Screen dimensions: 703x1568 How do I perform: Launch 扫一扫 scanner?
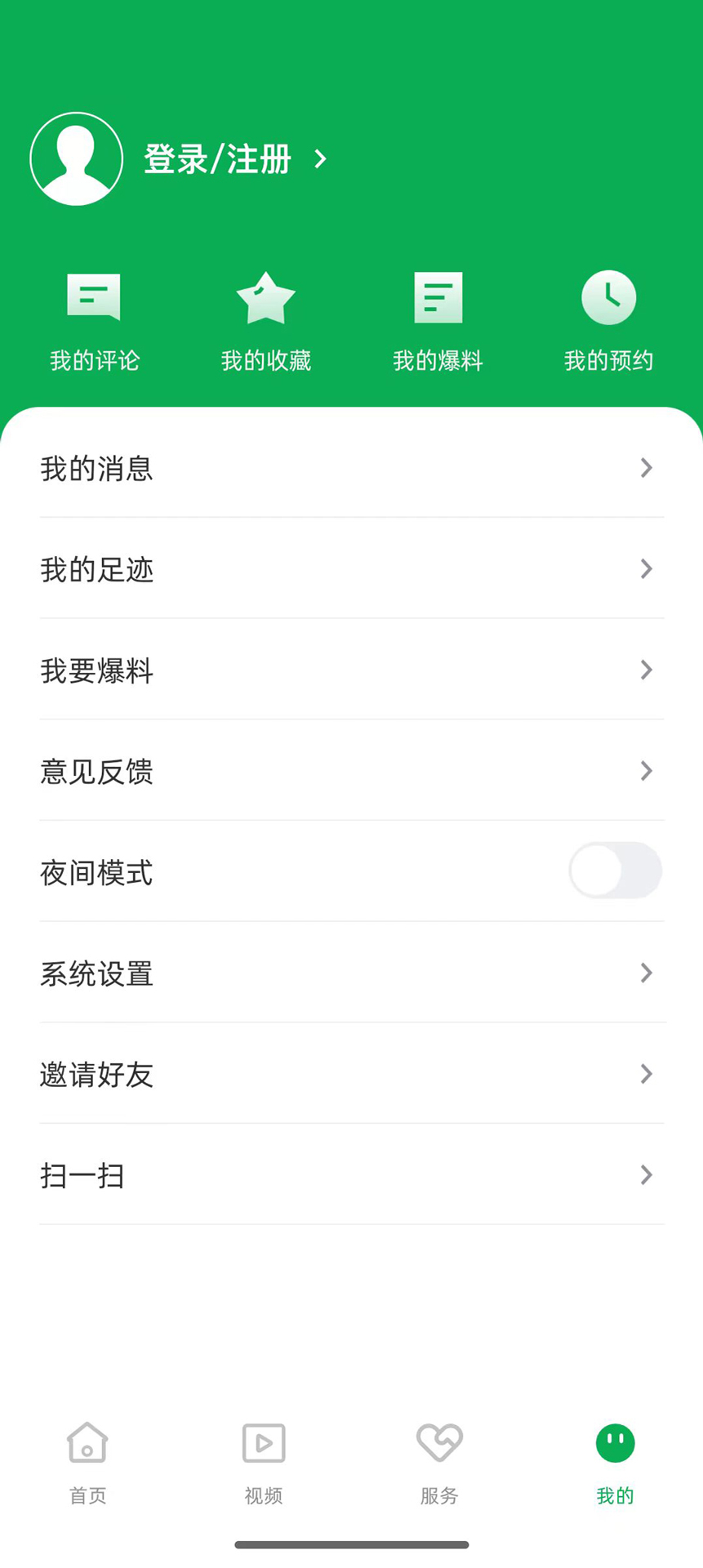pyautogui.click(x=351, y=1175)
